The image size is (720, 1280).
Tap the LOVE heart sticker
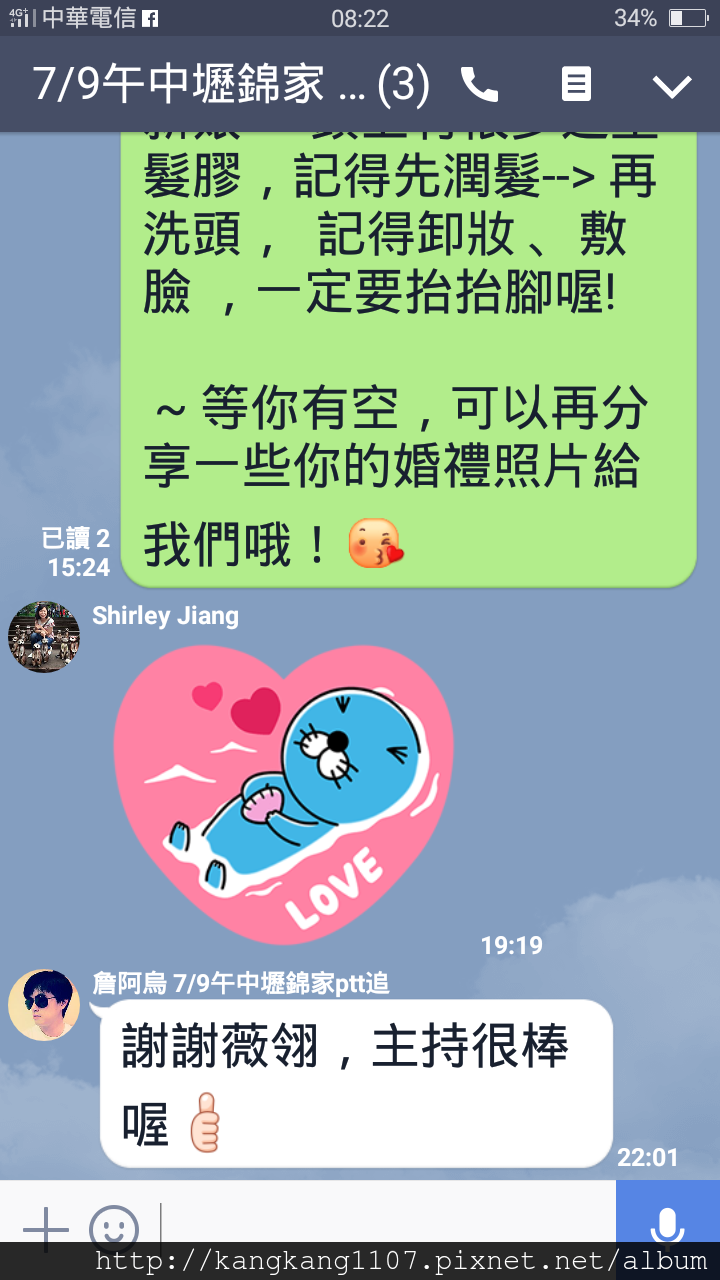pyautogui.click(x=283, y=794)
